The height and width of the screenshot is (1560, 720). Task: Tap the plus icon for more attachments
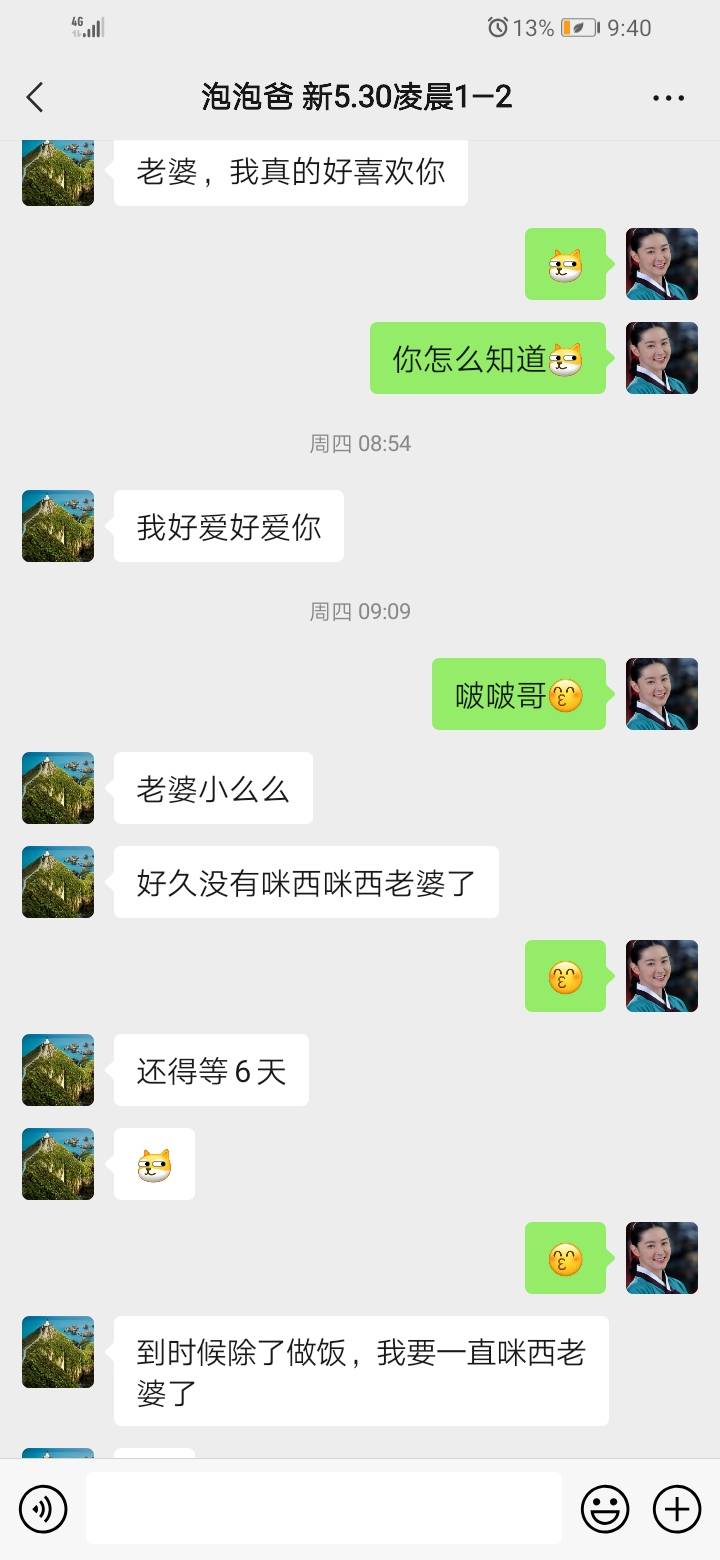pos(678,1508)
